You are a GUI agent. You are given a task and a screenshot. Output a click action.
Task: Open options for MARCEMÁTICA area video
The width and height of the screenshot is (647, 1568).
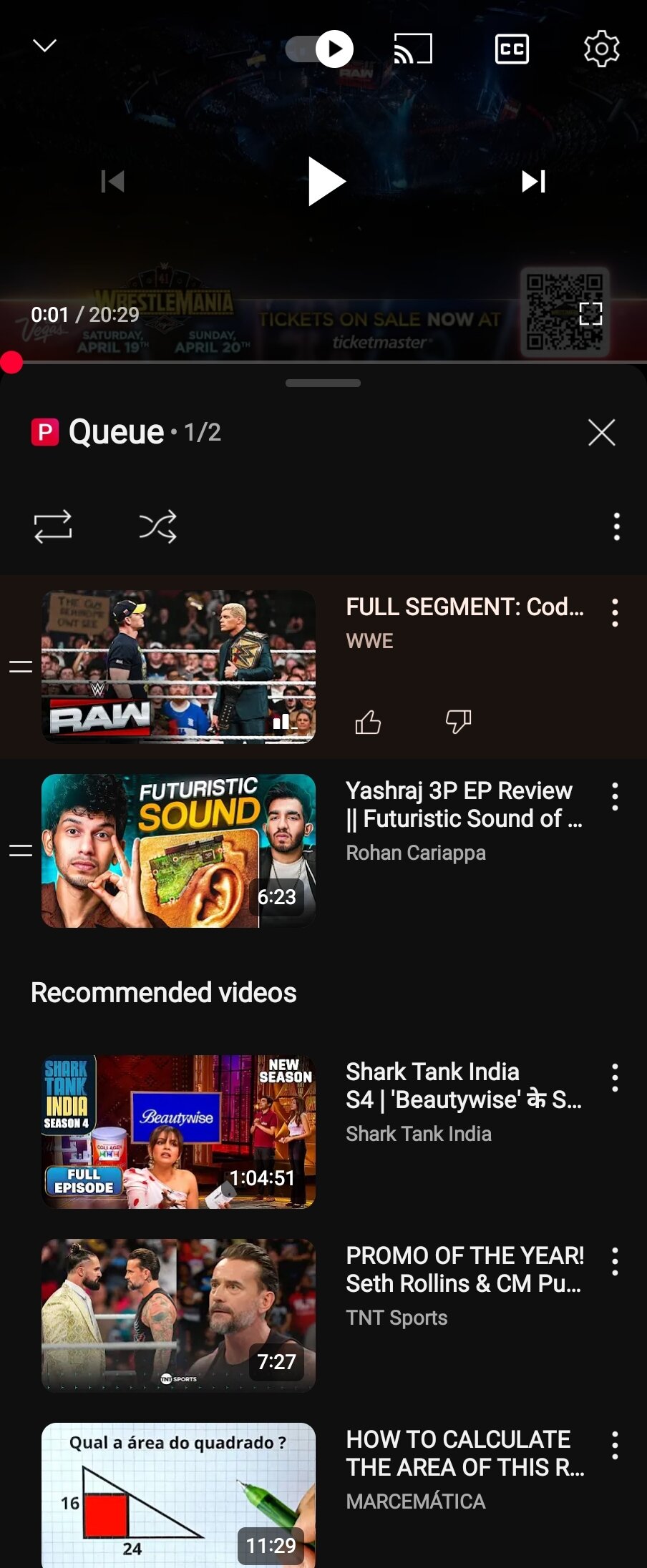(615, 1446)
